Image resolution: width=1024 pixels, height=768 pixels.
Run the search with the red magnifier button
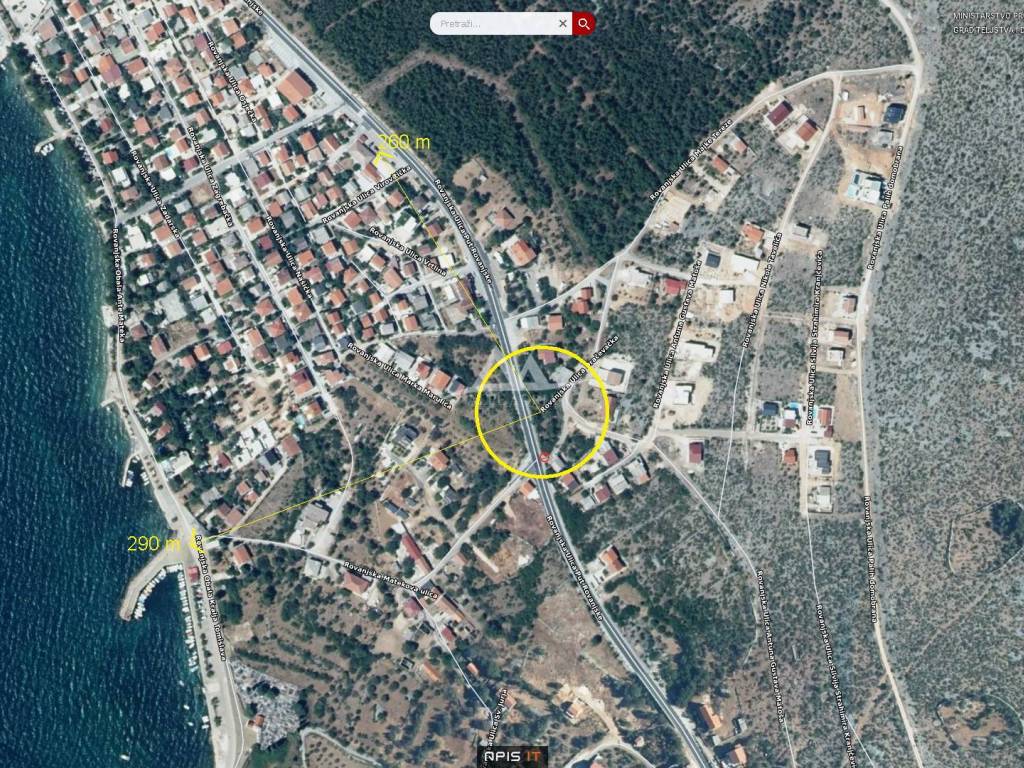point(584,23)
